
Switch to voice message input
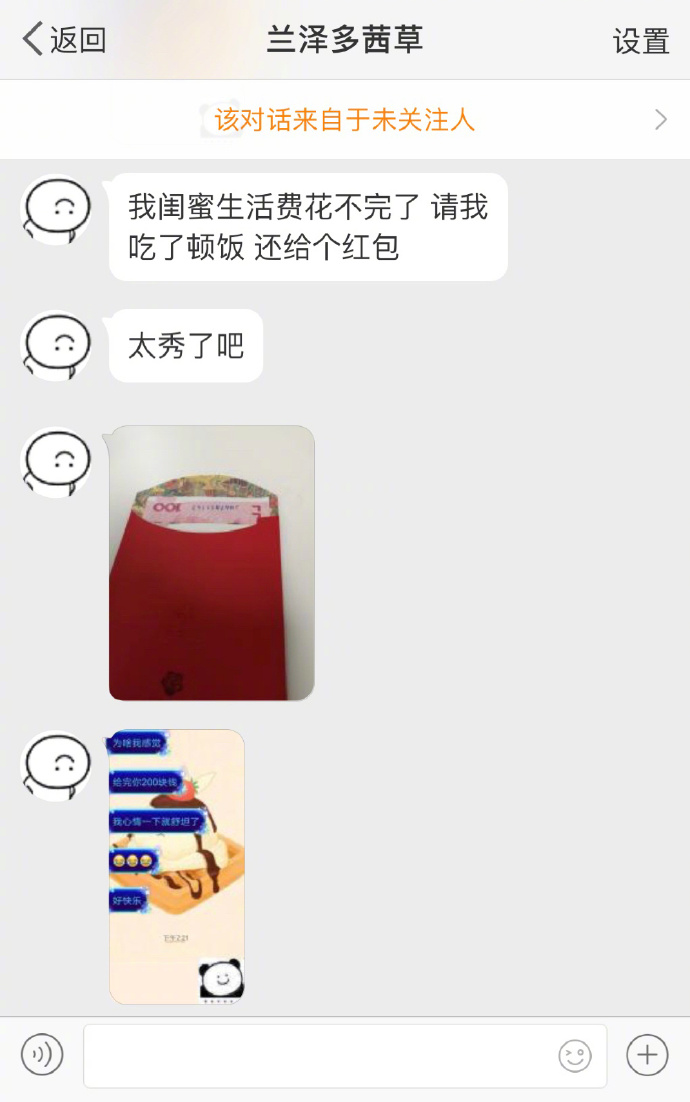coord(42,1055)
